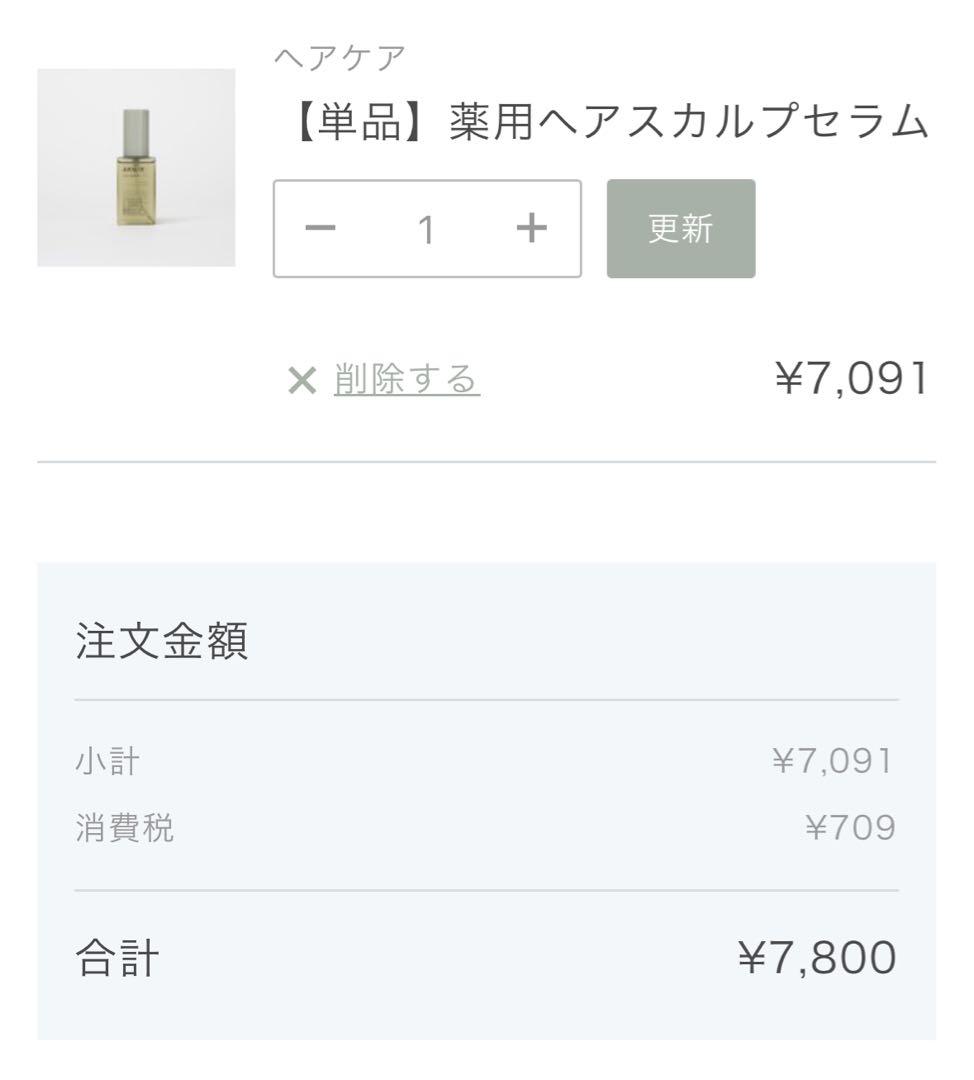Click the quantity value showing 1

pyautogui.click(x=427, y=228)
